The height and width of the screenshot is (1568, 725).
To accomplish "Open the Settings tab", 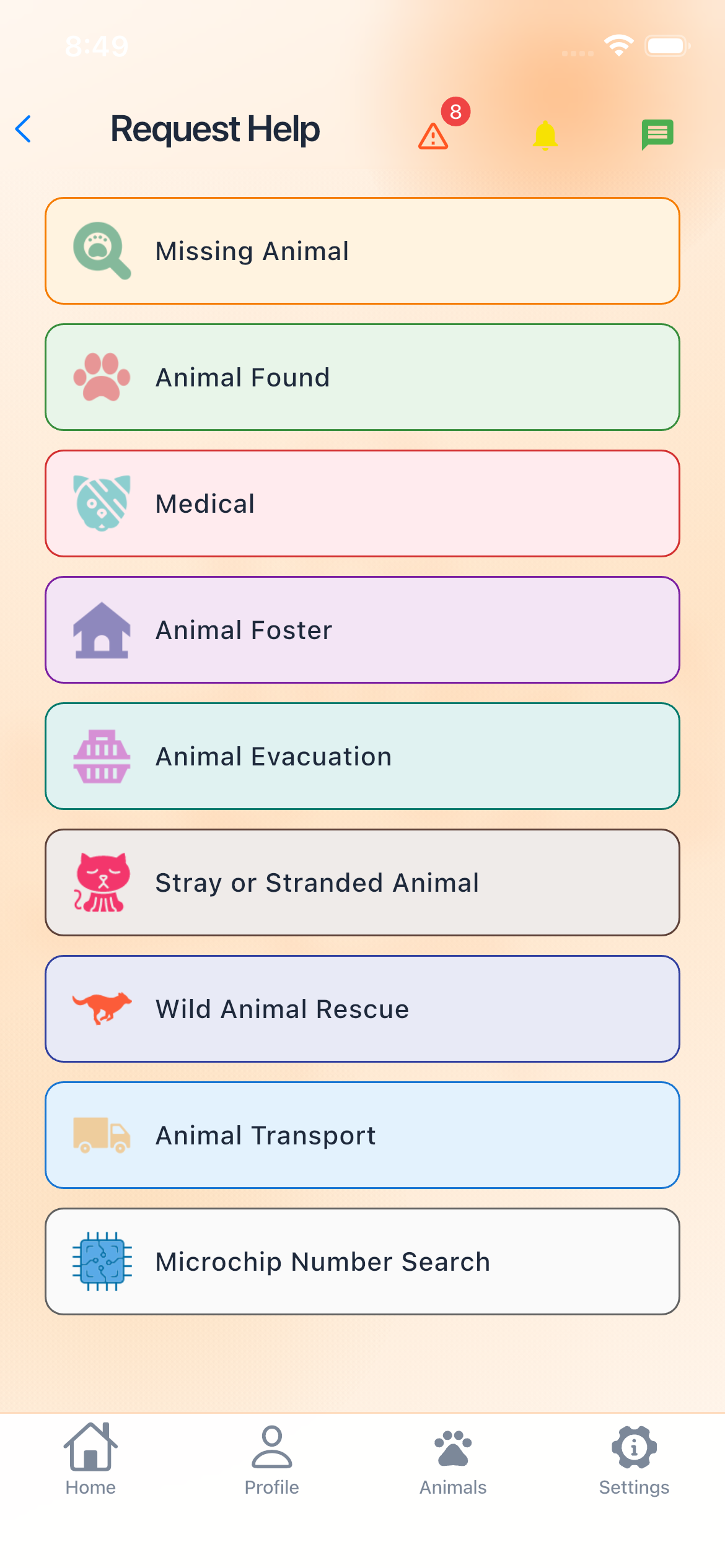I will pos(634,1459).
